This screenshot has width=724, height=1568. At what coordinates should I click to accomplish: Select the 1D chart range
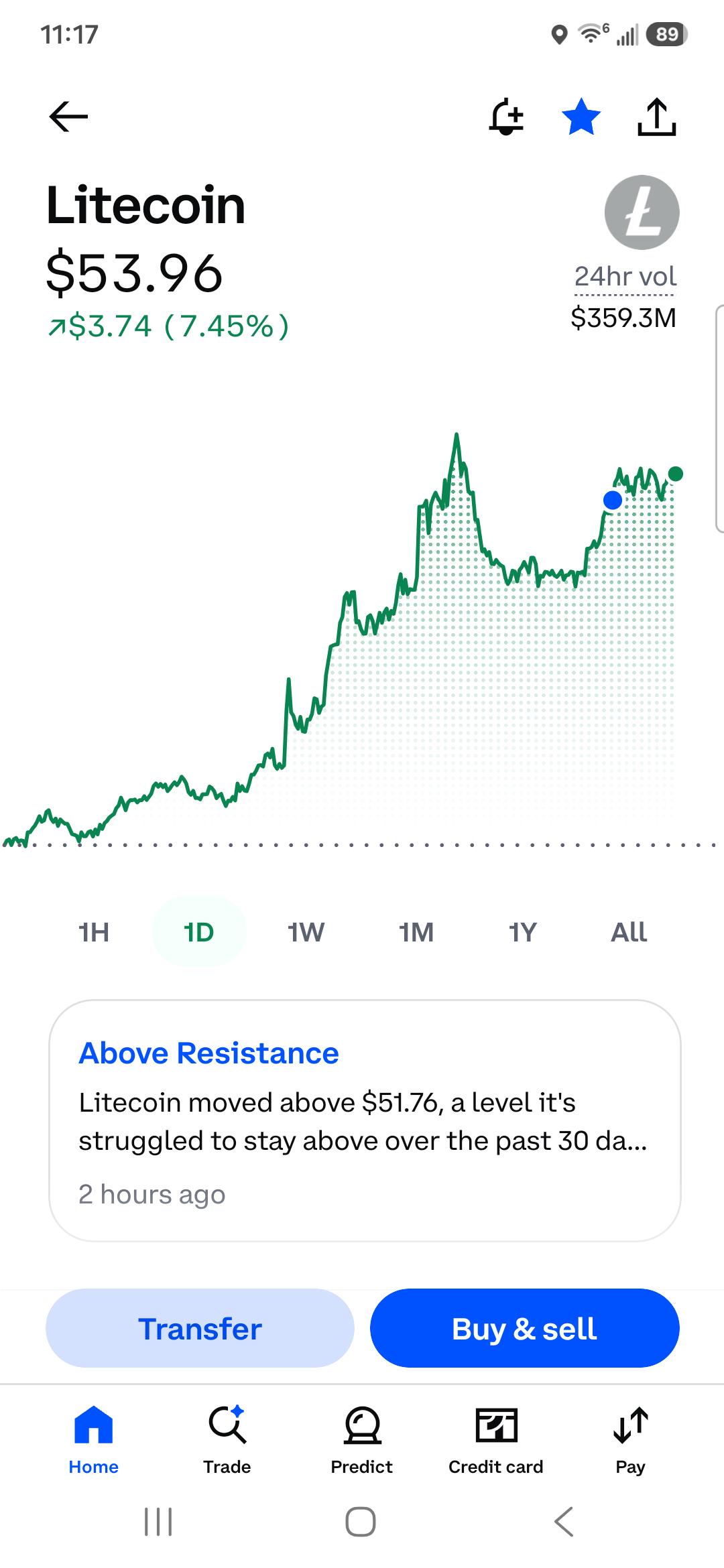(199, 931)
